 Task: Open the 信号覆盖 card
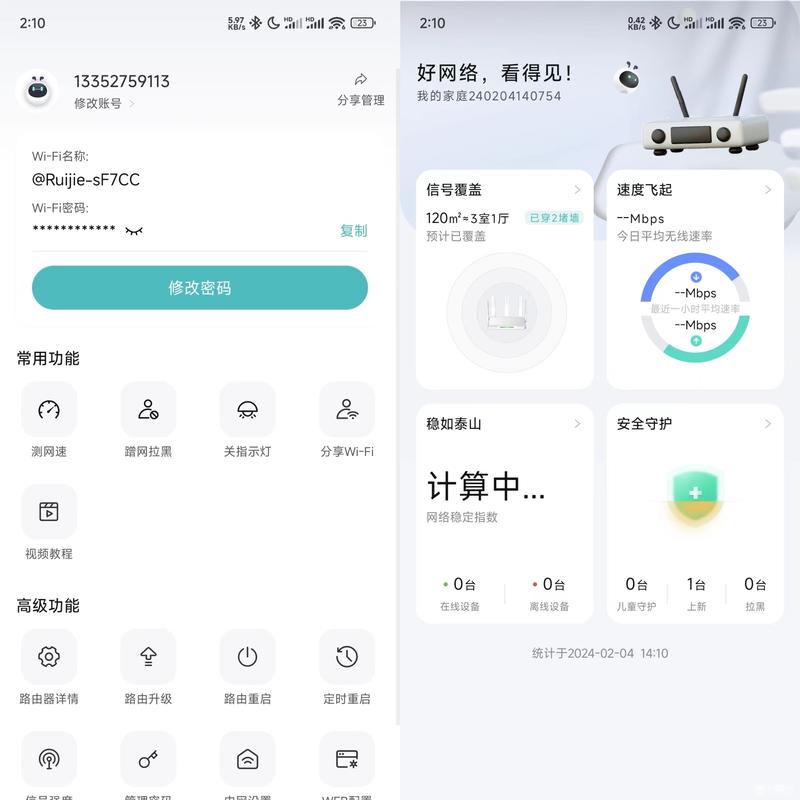point(504,280)
